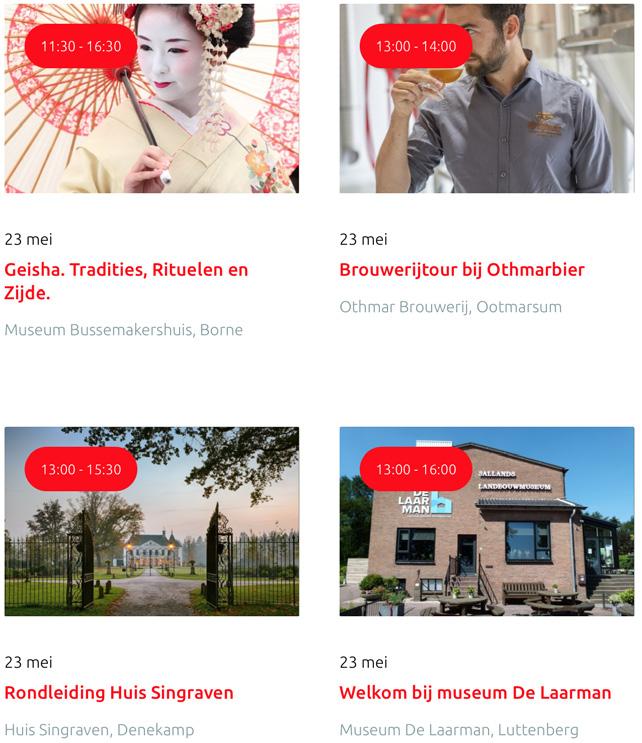Screen dimensions: 642x743
Task: Open 'Brouwerijtour bij Othmarbier' title link
Action: 462,270
